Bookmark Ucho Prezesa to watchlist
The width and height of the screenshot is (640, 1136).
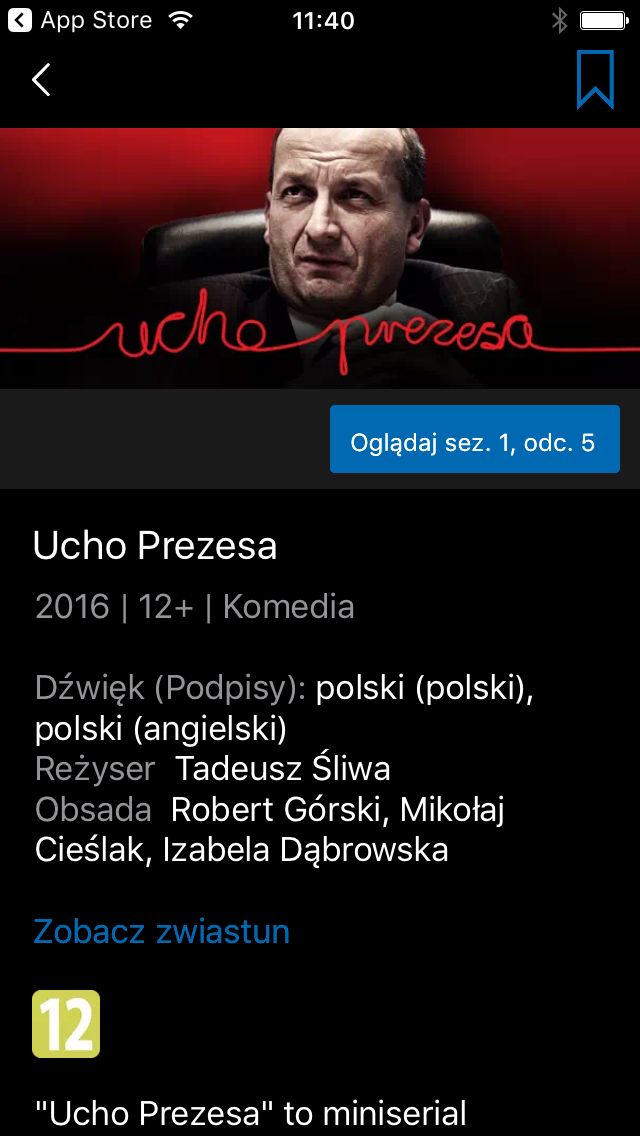click(x=595, y=80)
